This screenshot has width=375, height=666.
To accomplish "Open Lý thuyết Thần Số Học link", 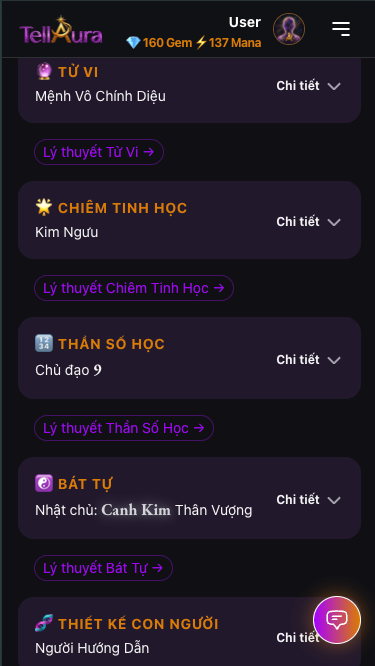I will [124, 428].
